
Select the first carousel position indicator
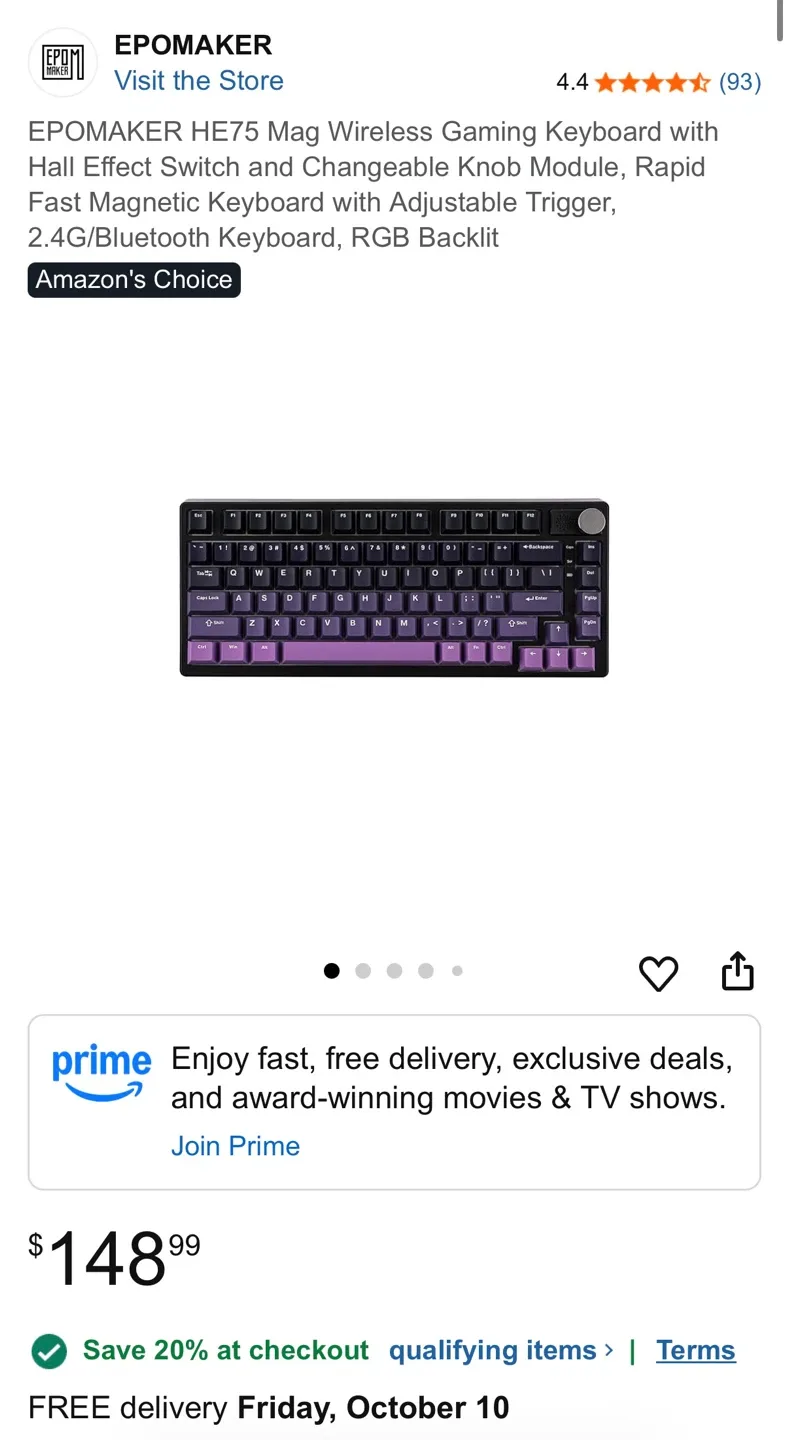pyautogui.click(x=332, y=970)
